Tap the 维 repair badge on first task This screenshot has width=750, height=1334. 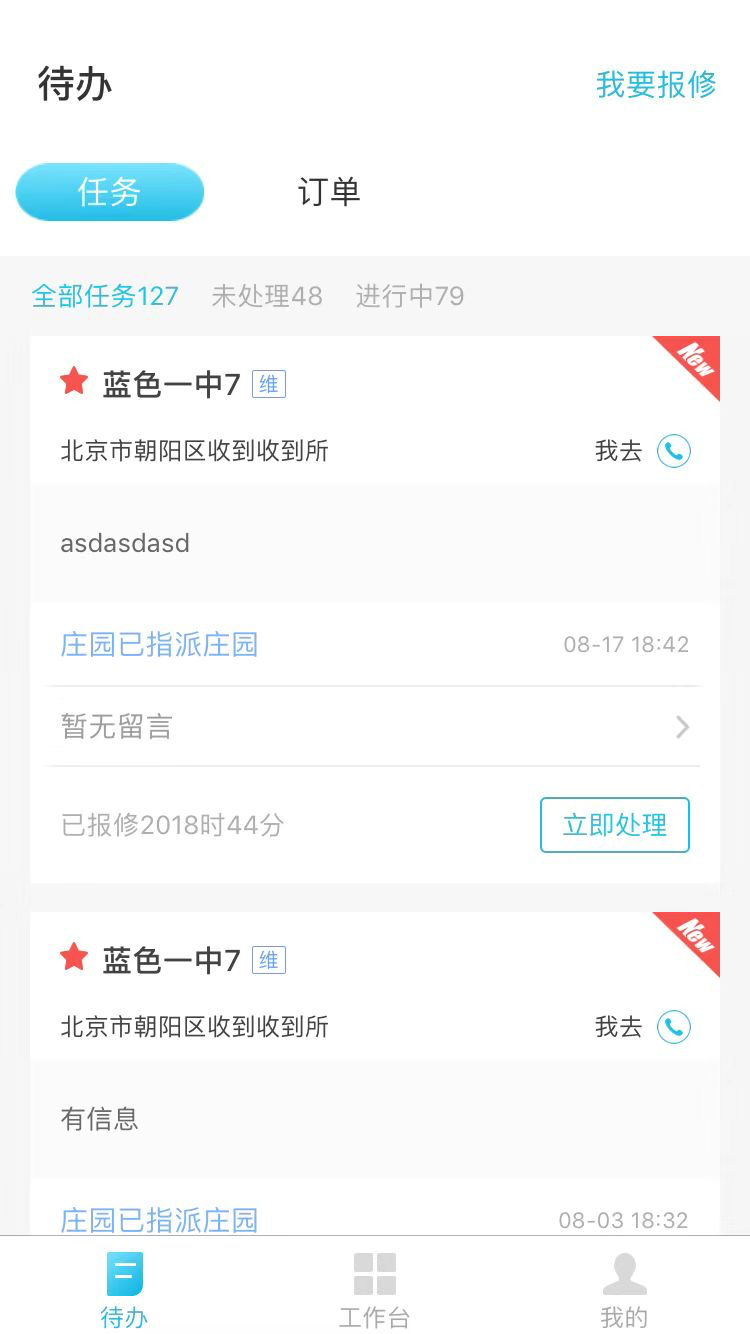coord(268,384)
